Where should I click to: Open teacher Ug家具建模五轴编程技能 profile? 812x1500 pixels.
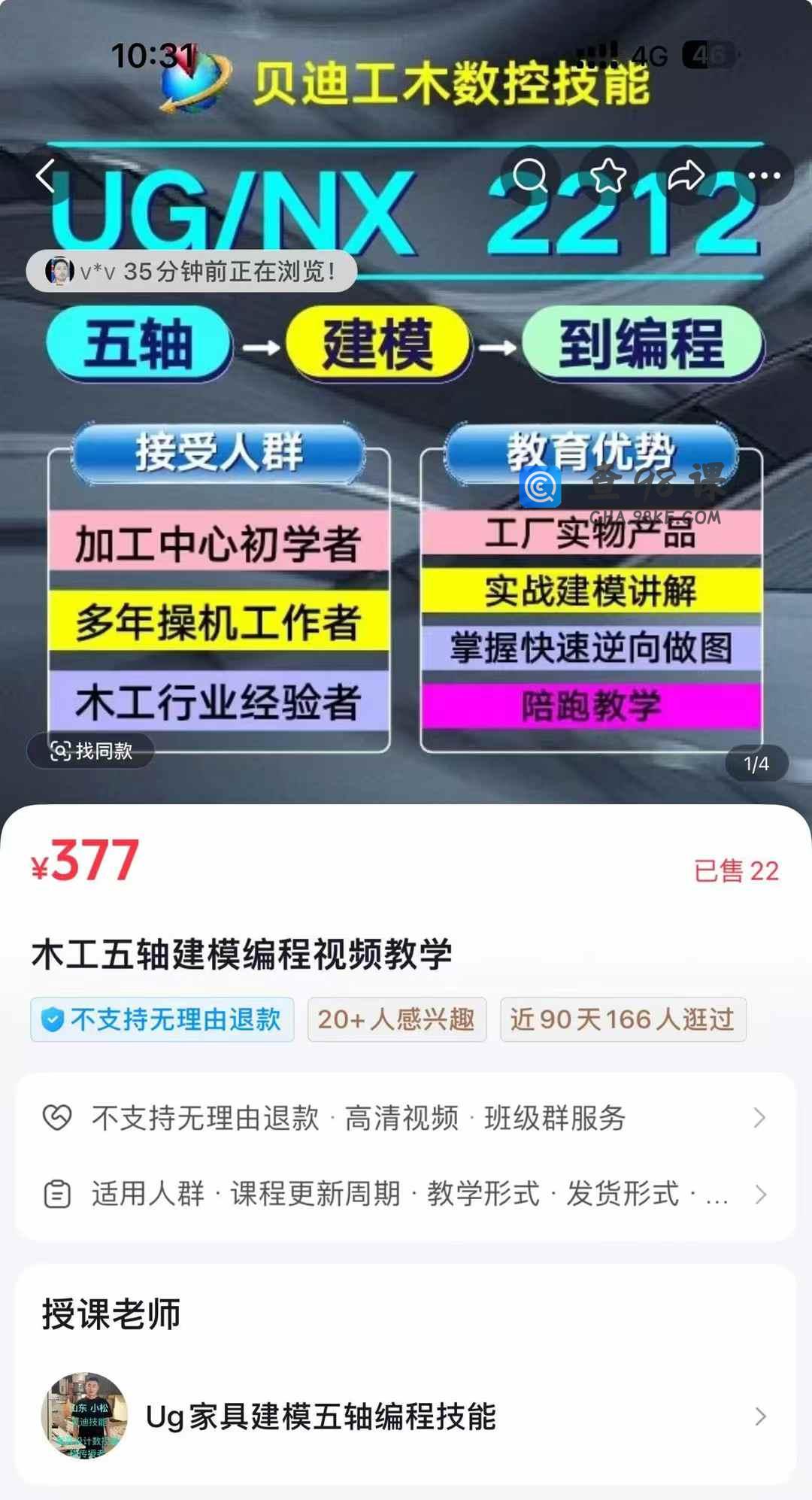click(406, 1416)
